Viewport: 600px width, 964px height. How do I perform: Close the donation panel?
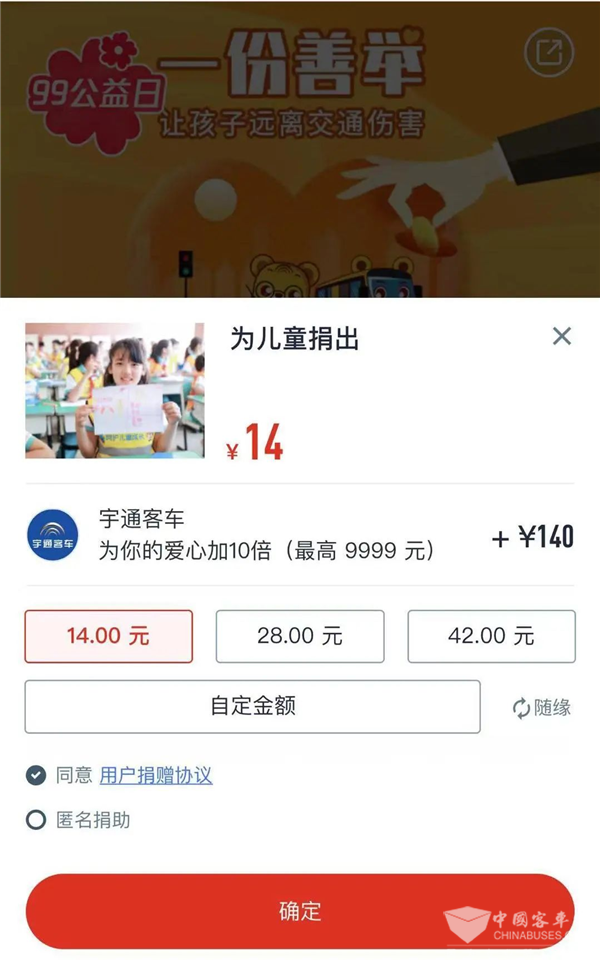click(562, 336)
